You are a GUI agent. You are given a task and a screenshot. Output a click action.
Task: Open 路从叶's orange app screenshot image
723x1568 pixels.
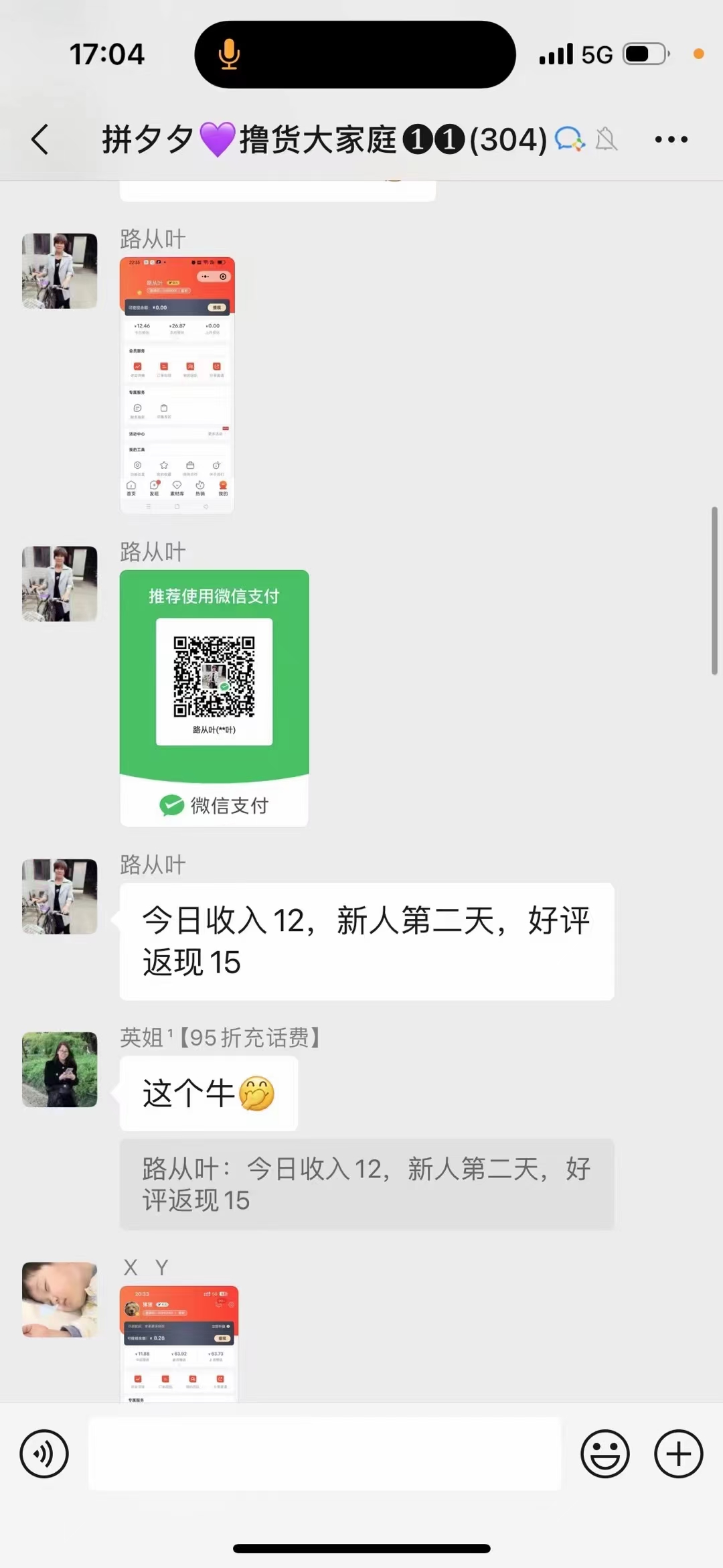pos(177,384)
